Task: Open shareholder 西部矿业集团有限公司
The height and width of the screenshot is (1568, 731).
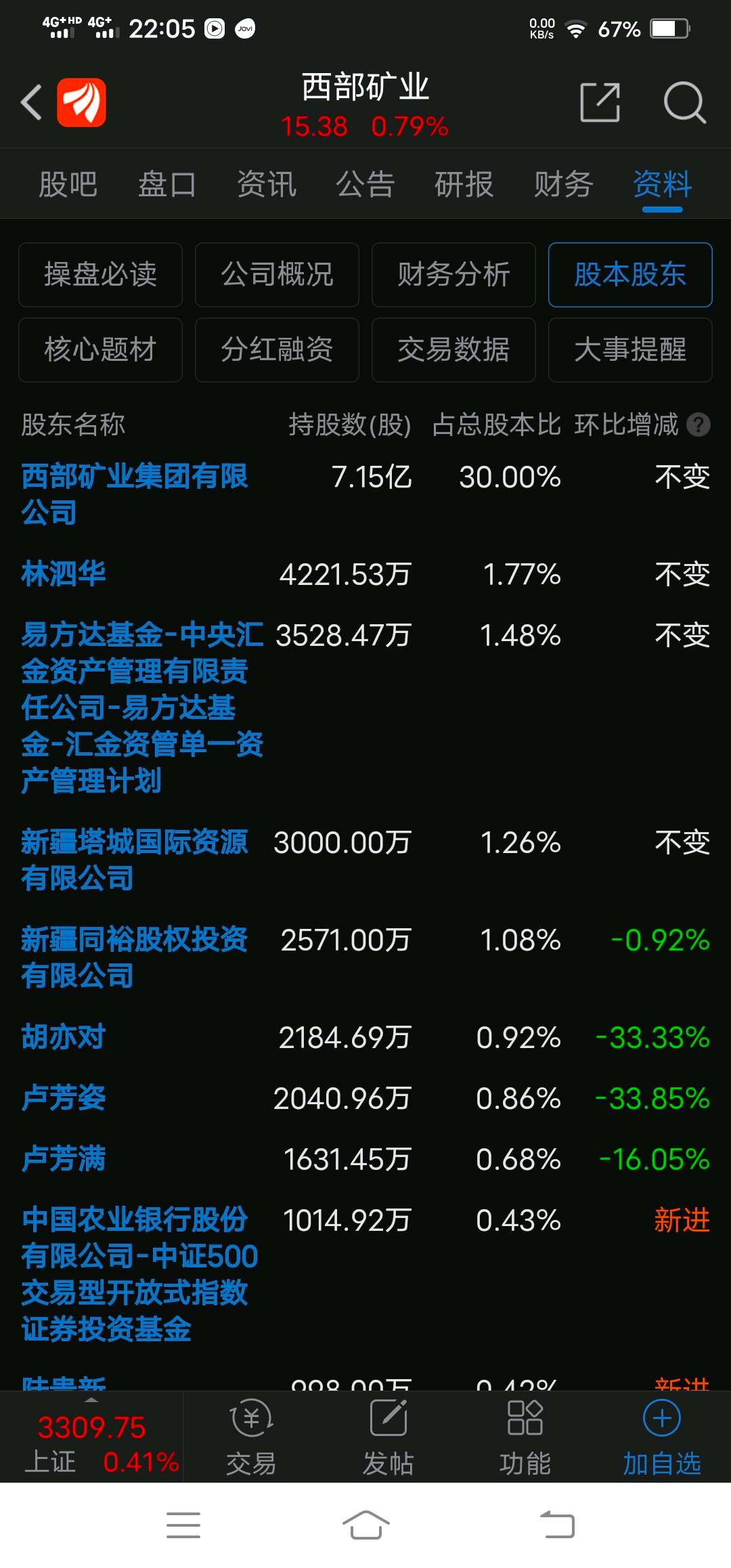Action: [x=135, y=495]
